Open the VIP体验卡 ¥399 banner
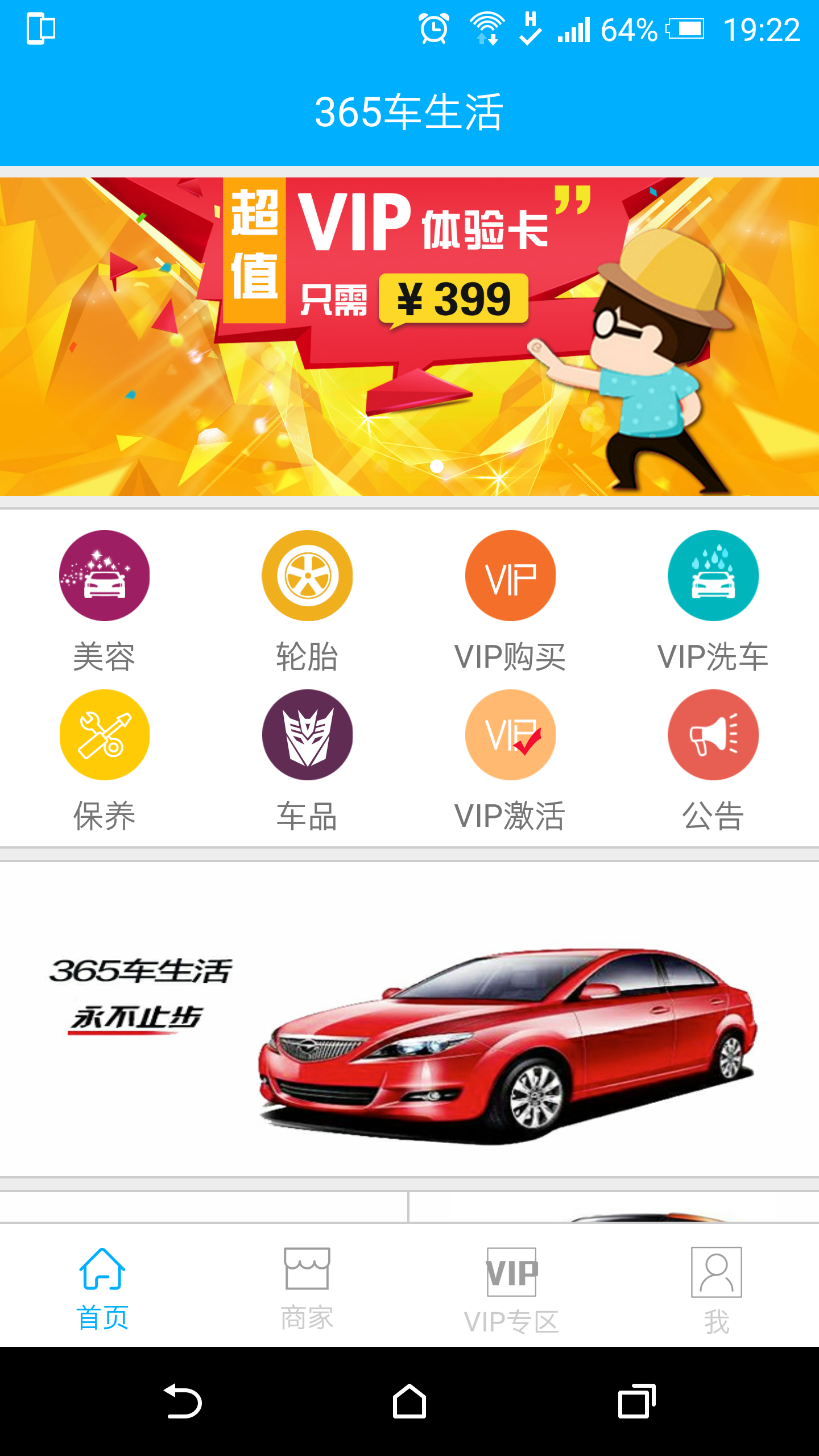This screenshot has height=1456, width=819. tap(409, 336)
